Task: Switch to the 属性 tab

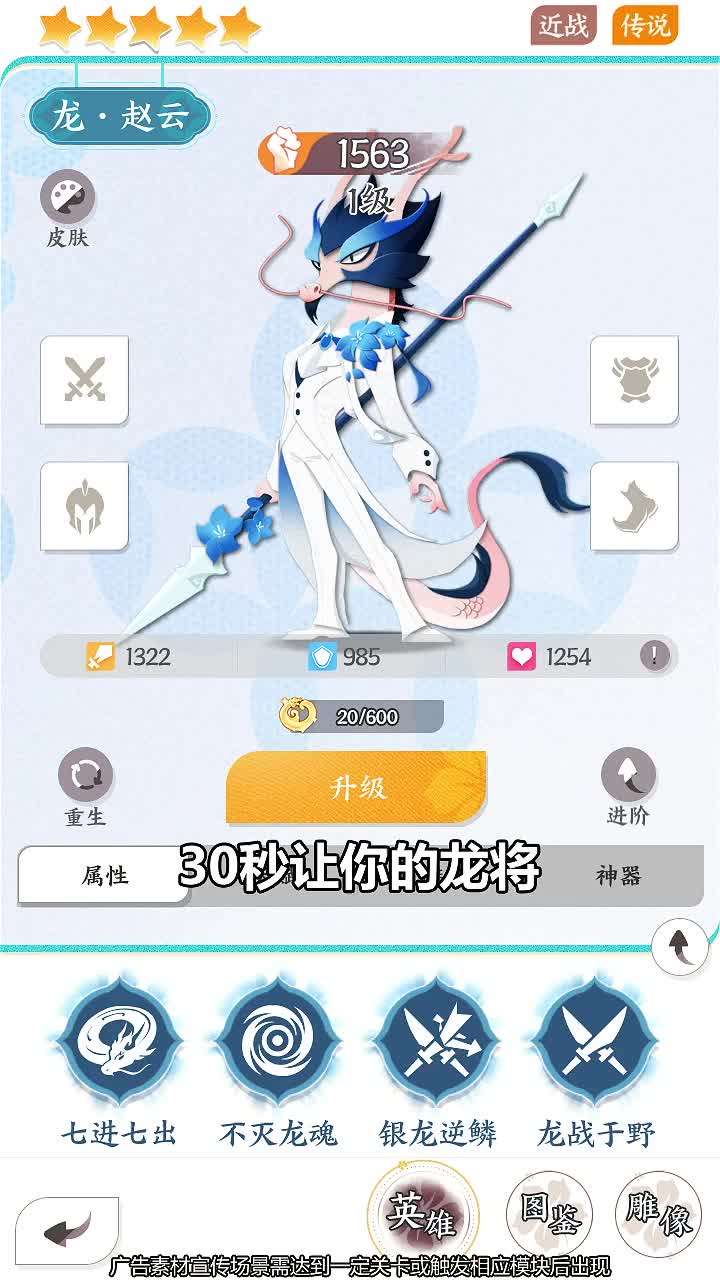Action: click(x=105, y=875)
